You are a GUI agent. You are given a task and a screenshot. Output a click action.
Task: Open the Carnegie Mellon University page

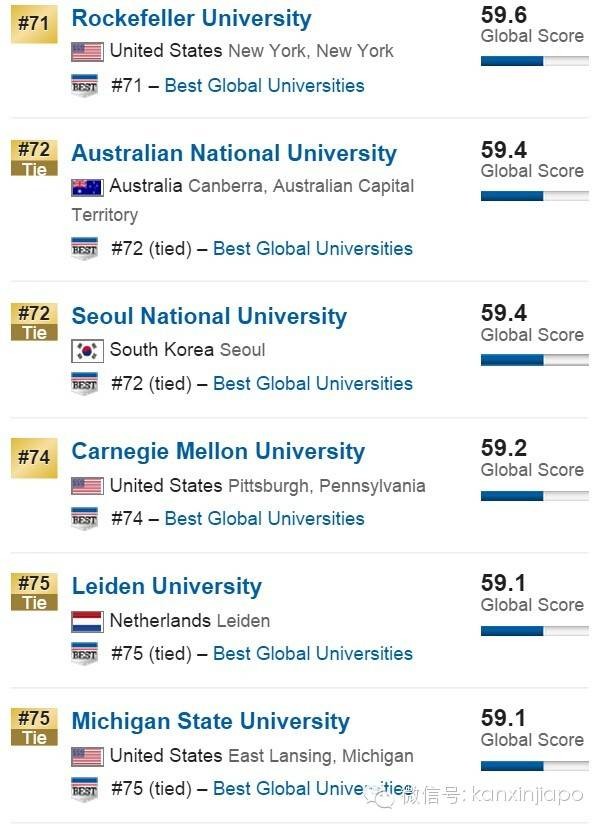point(218,452)
